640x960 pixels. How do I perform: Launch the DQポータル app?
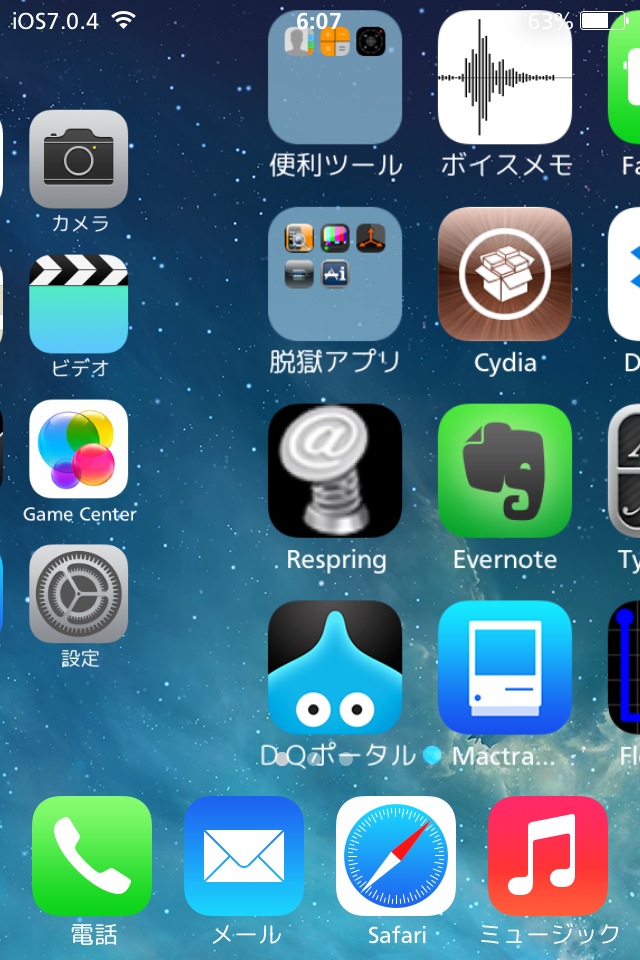(335, 667)
